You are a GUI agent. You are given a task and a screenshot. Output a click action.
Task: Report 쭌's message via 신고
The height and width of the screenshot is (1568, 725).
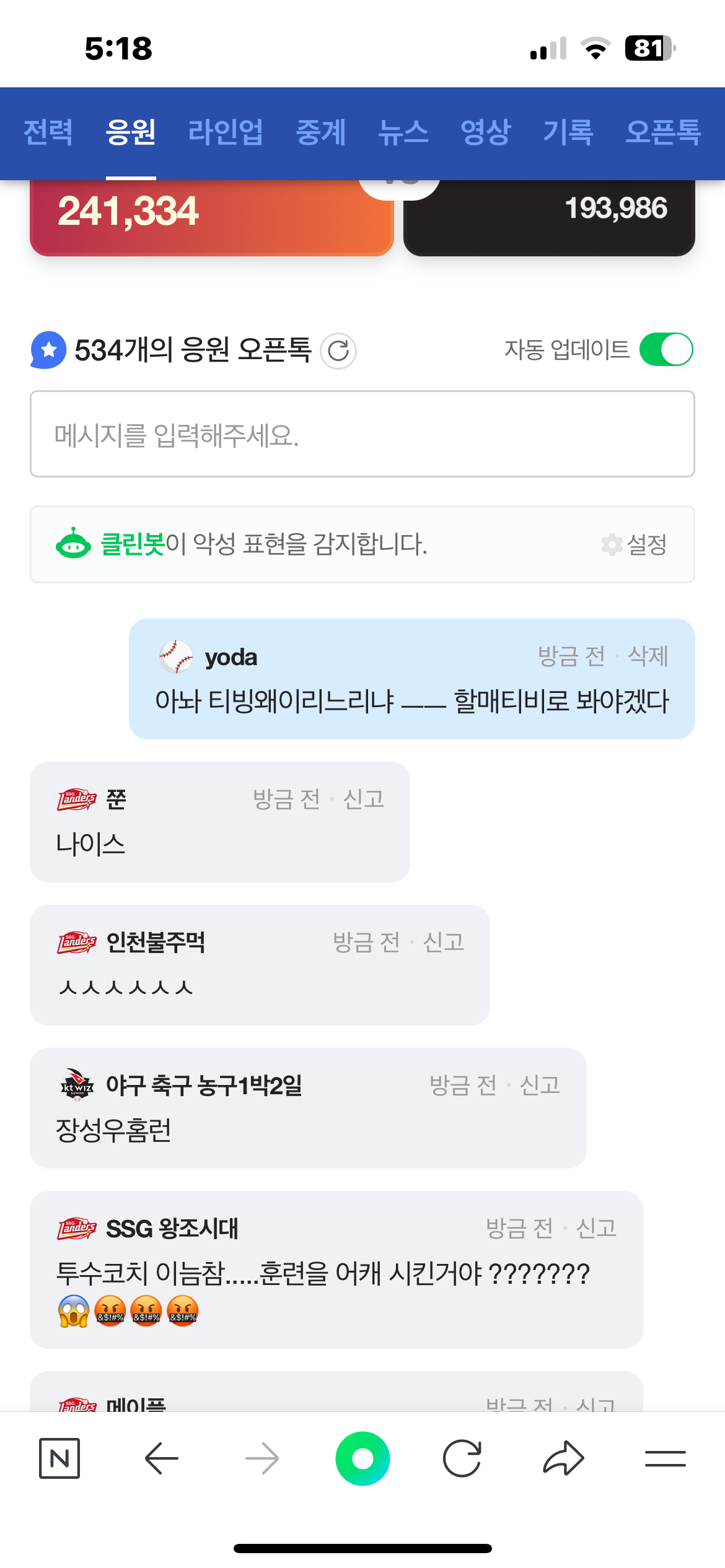(x=364, y=799)
